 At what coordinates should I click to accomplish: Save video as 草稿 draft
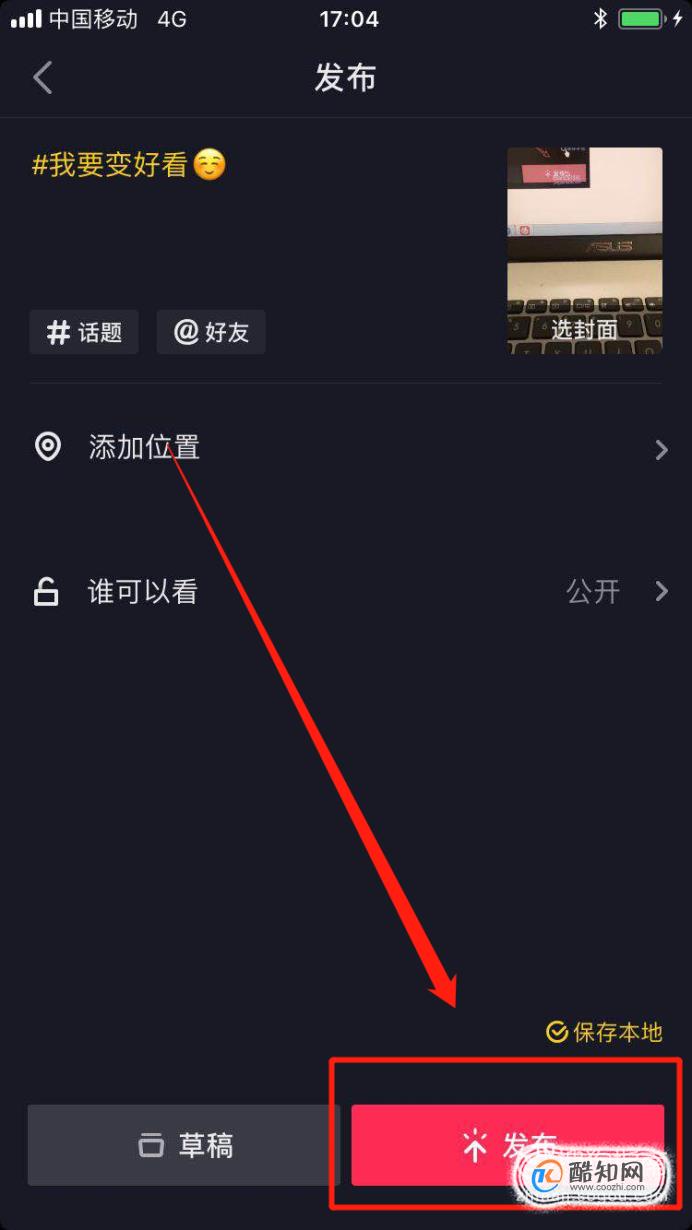[184, 1145]
